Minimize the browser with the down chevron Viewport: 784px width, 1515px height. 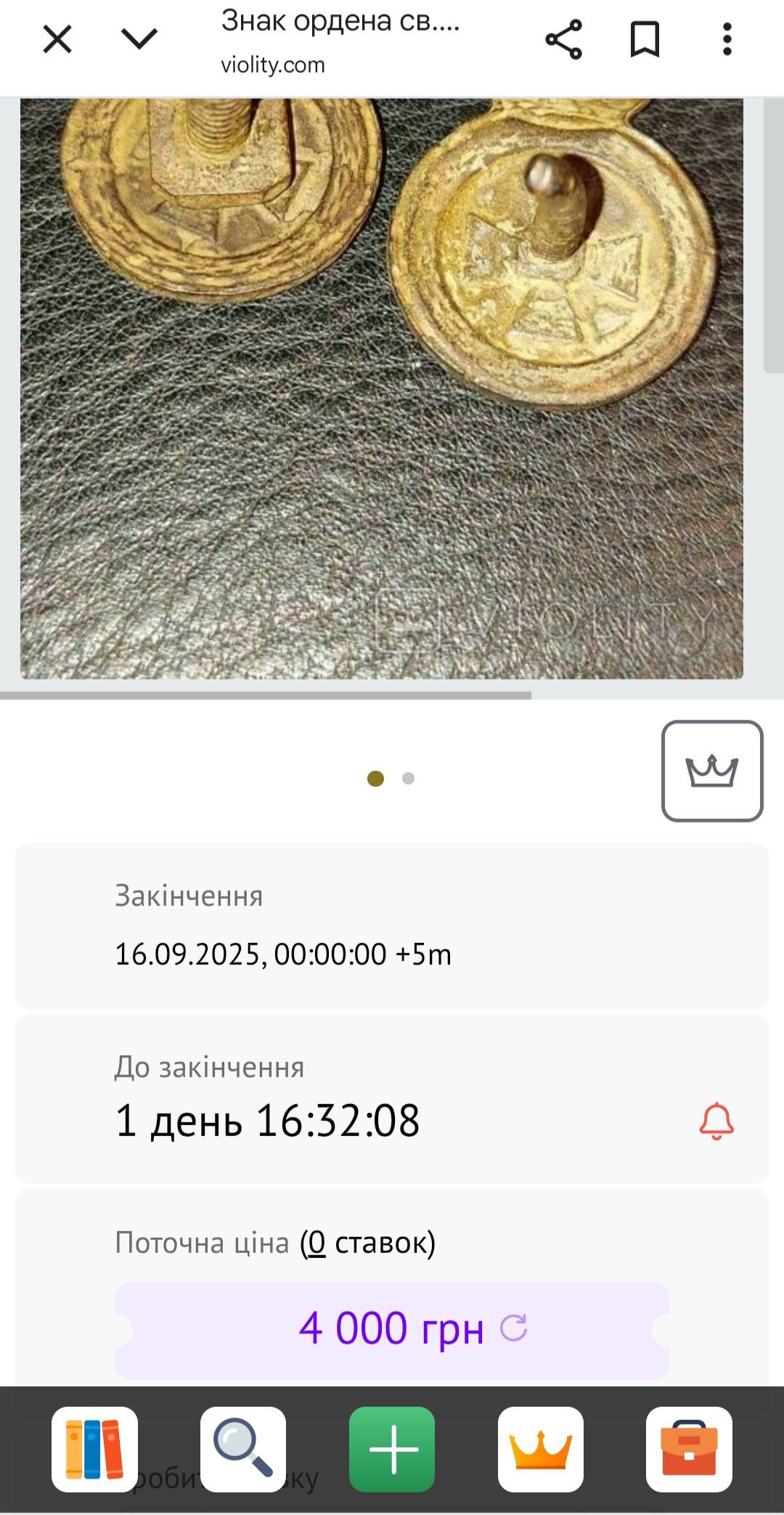click(x=139, y=39)
